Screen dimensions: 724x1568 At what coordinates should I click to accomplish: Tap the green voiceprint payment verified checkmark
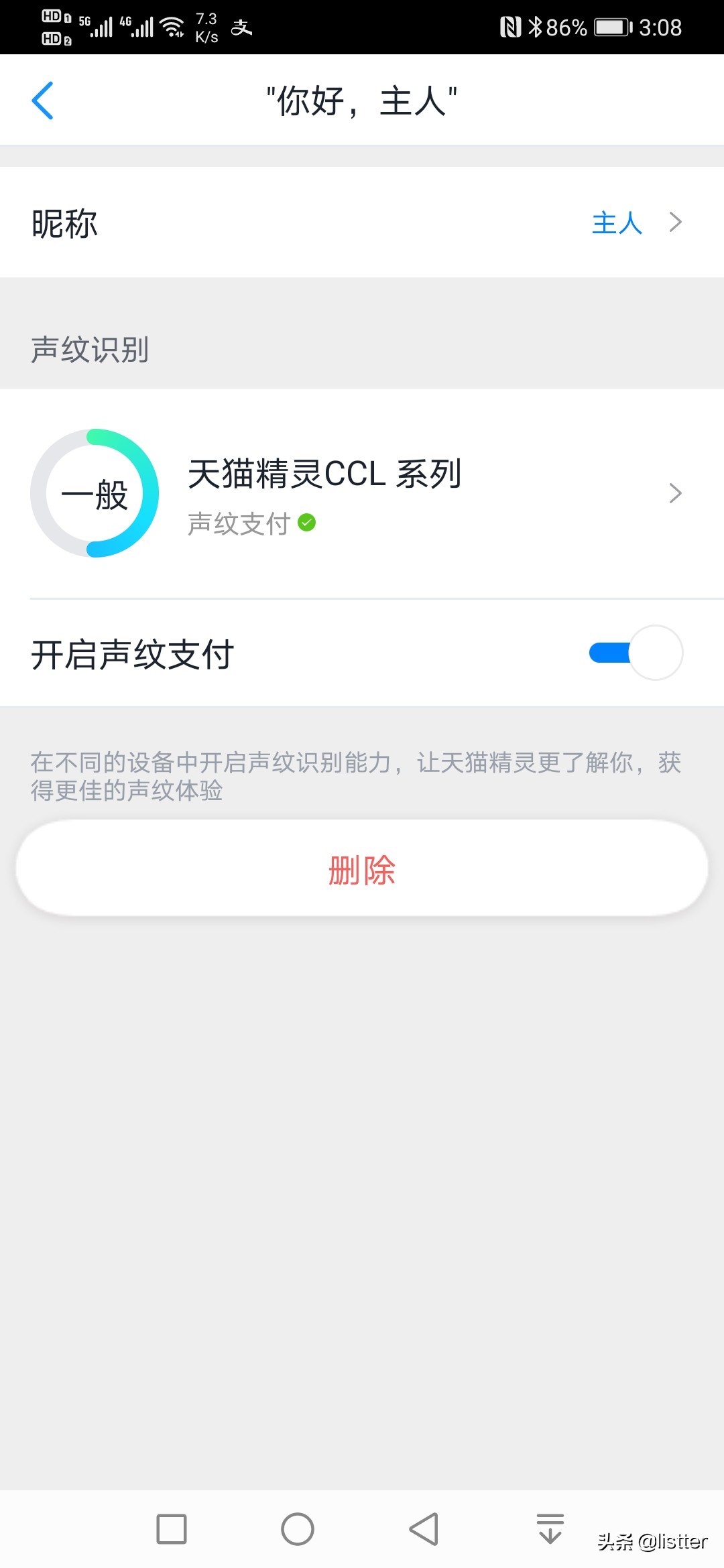click(x=307, y=523)
